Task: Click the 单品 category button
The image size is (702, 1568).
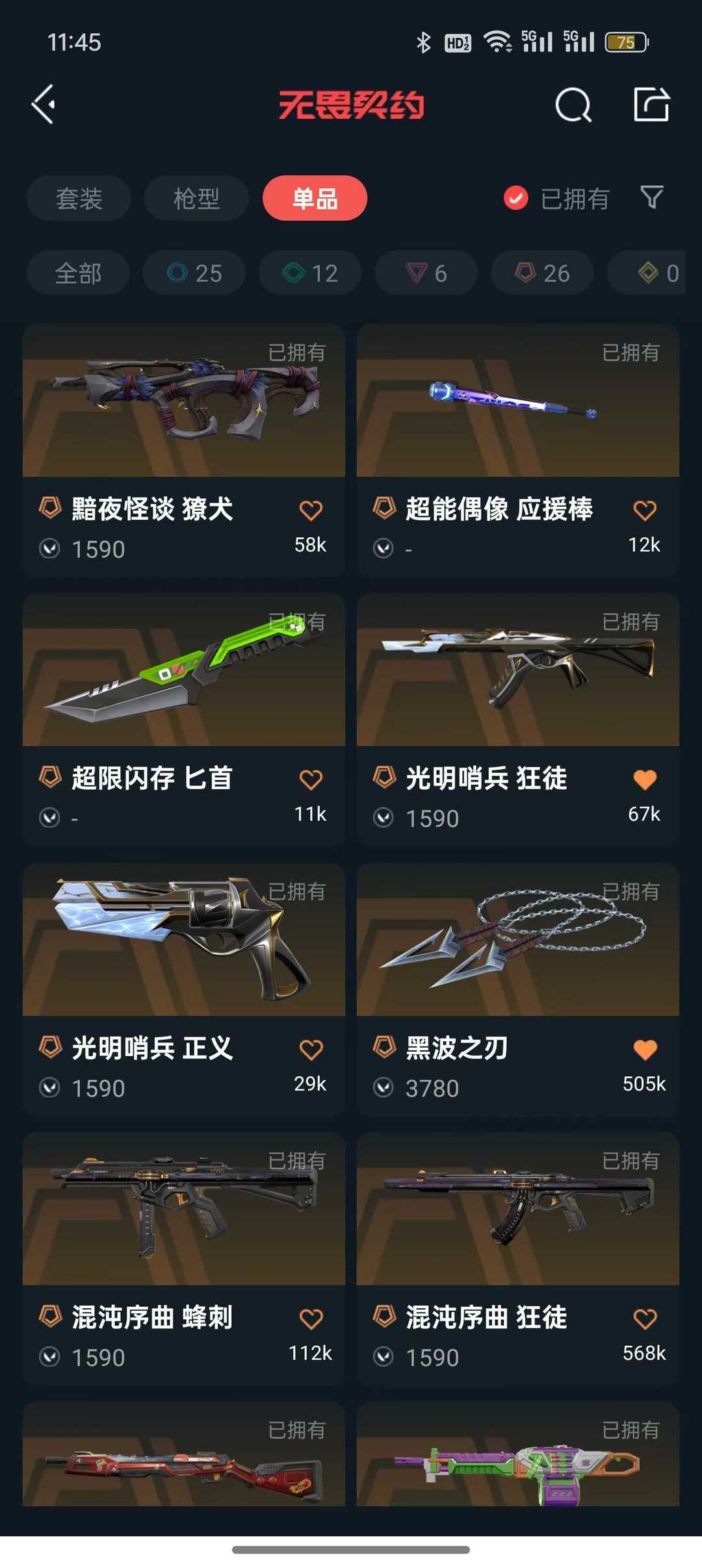Action: [315, 198]
